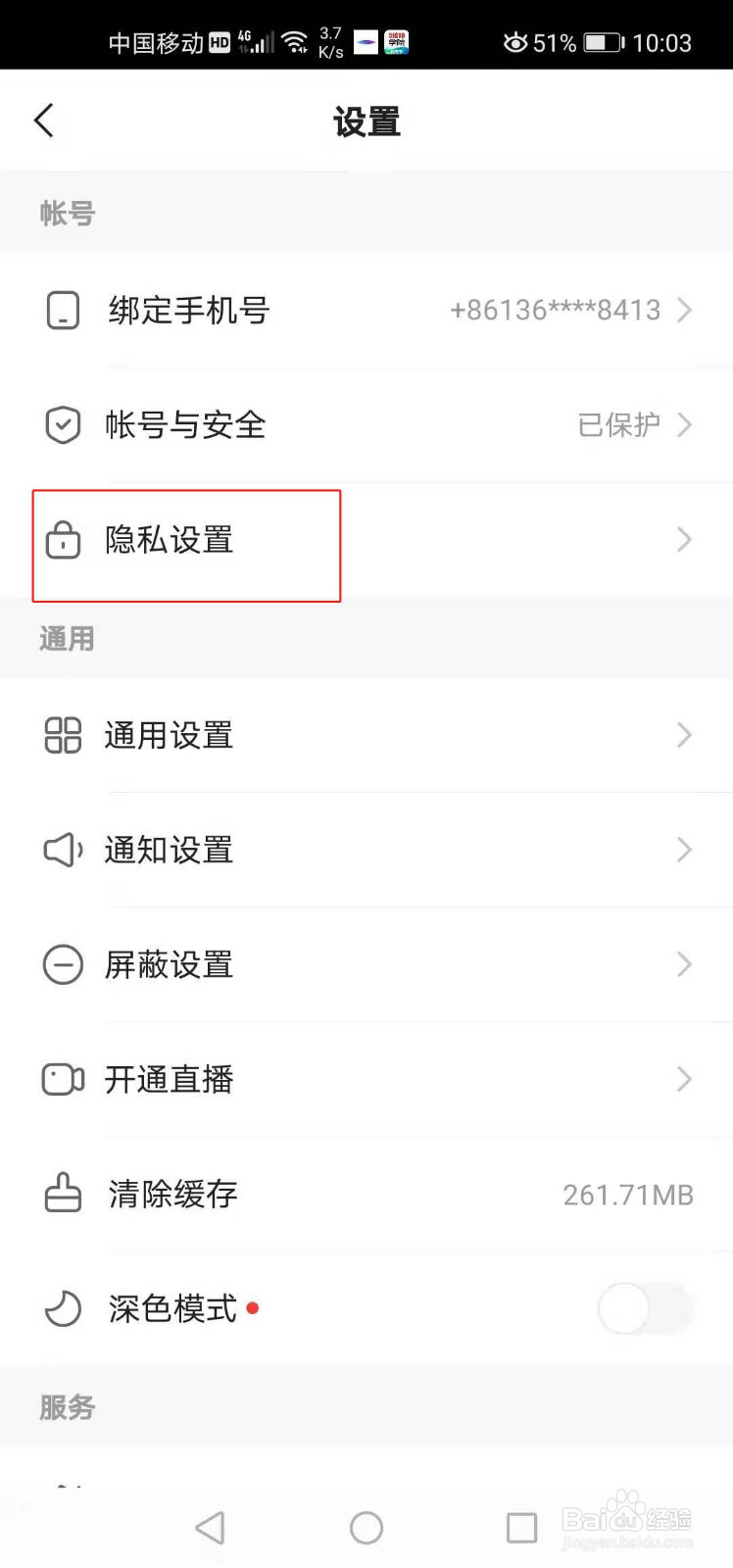Screen dimensions: 733x1568
Task: Select the camera icon for 开通直播
Action: click(x=63, y=1079)
